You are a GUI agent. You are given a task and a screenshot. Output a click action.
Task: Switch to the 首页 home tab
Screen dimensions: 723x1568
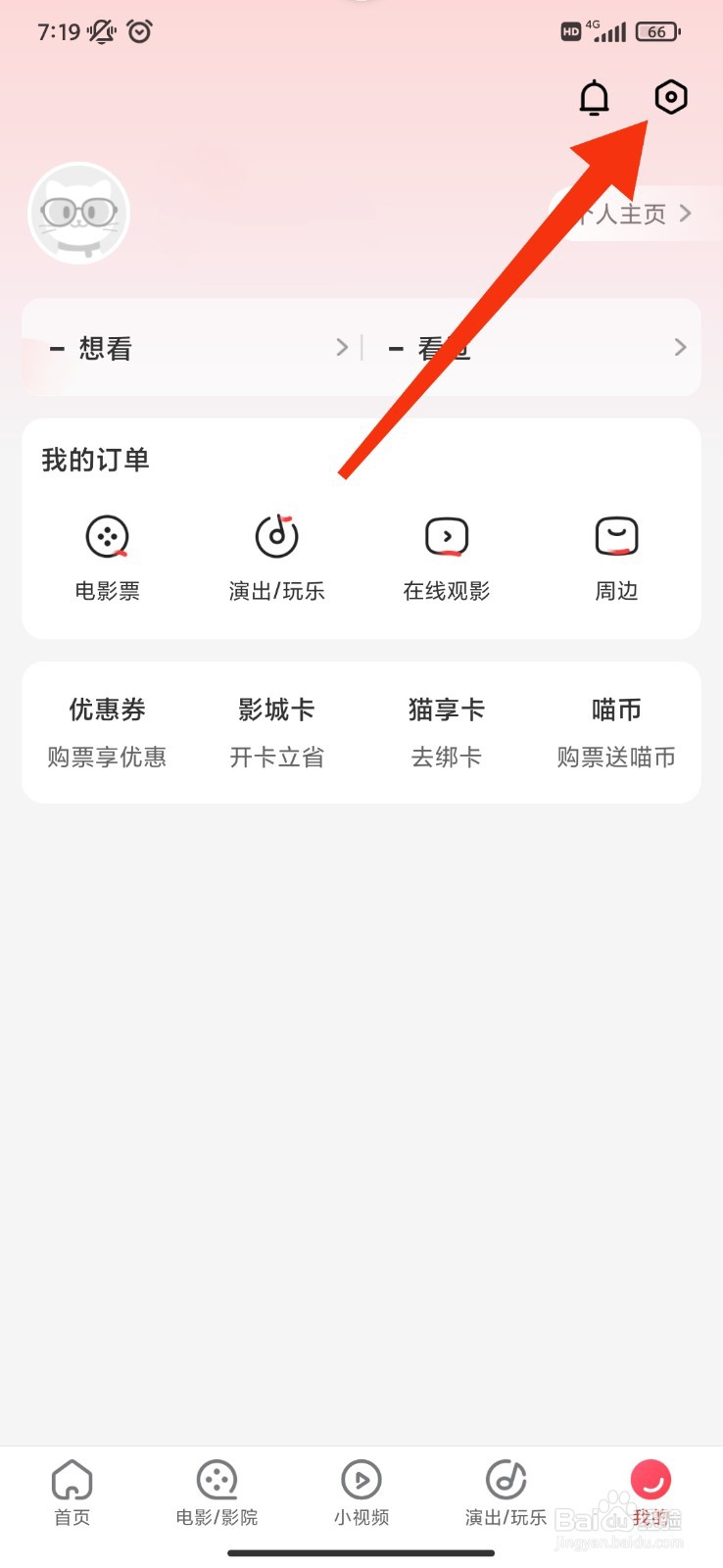pos(72,1493)
